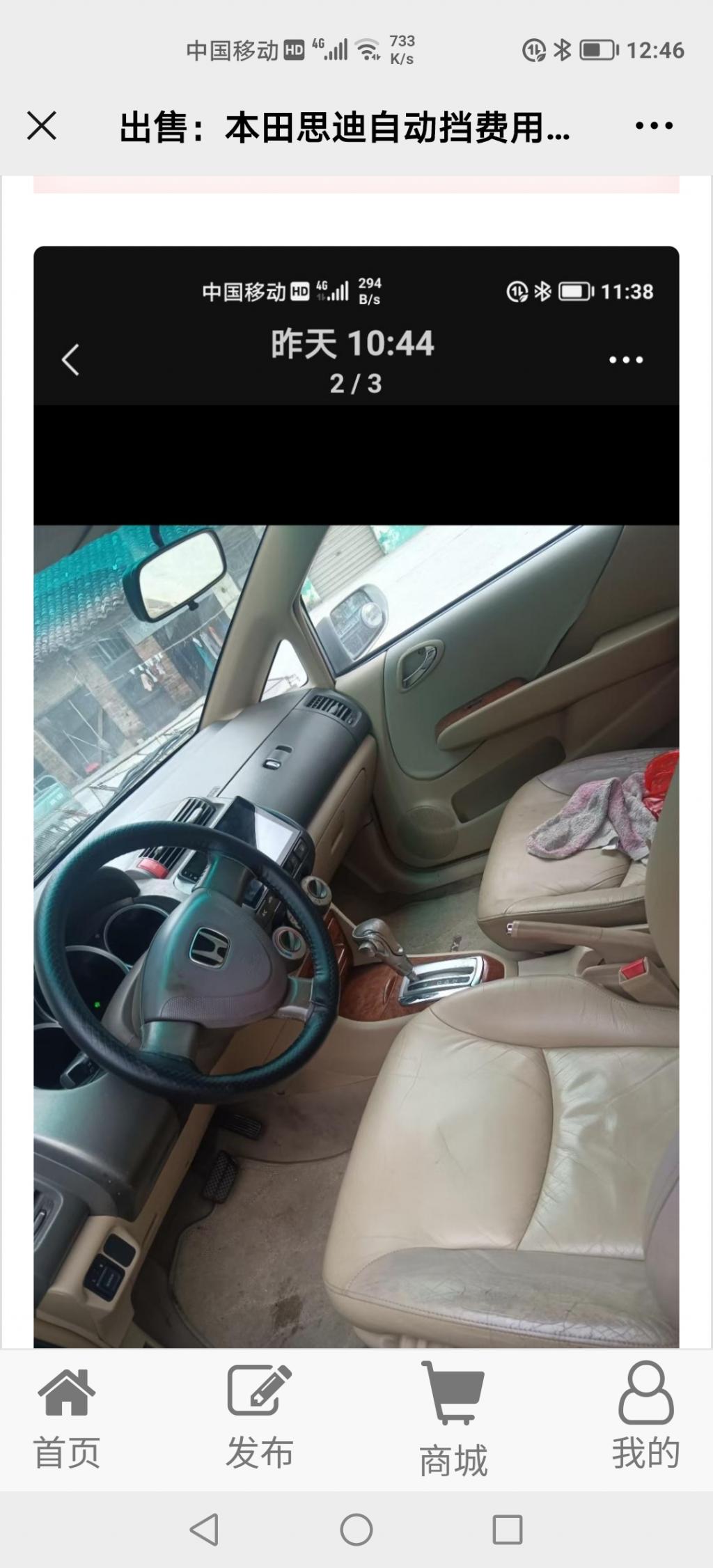Viewport: 713px width, 1568px height.
Task: Close the car listing page
Action: click(x=42, y=126)
